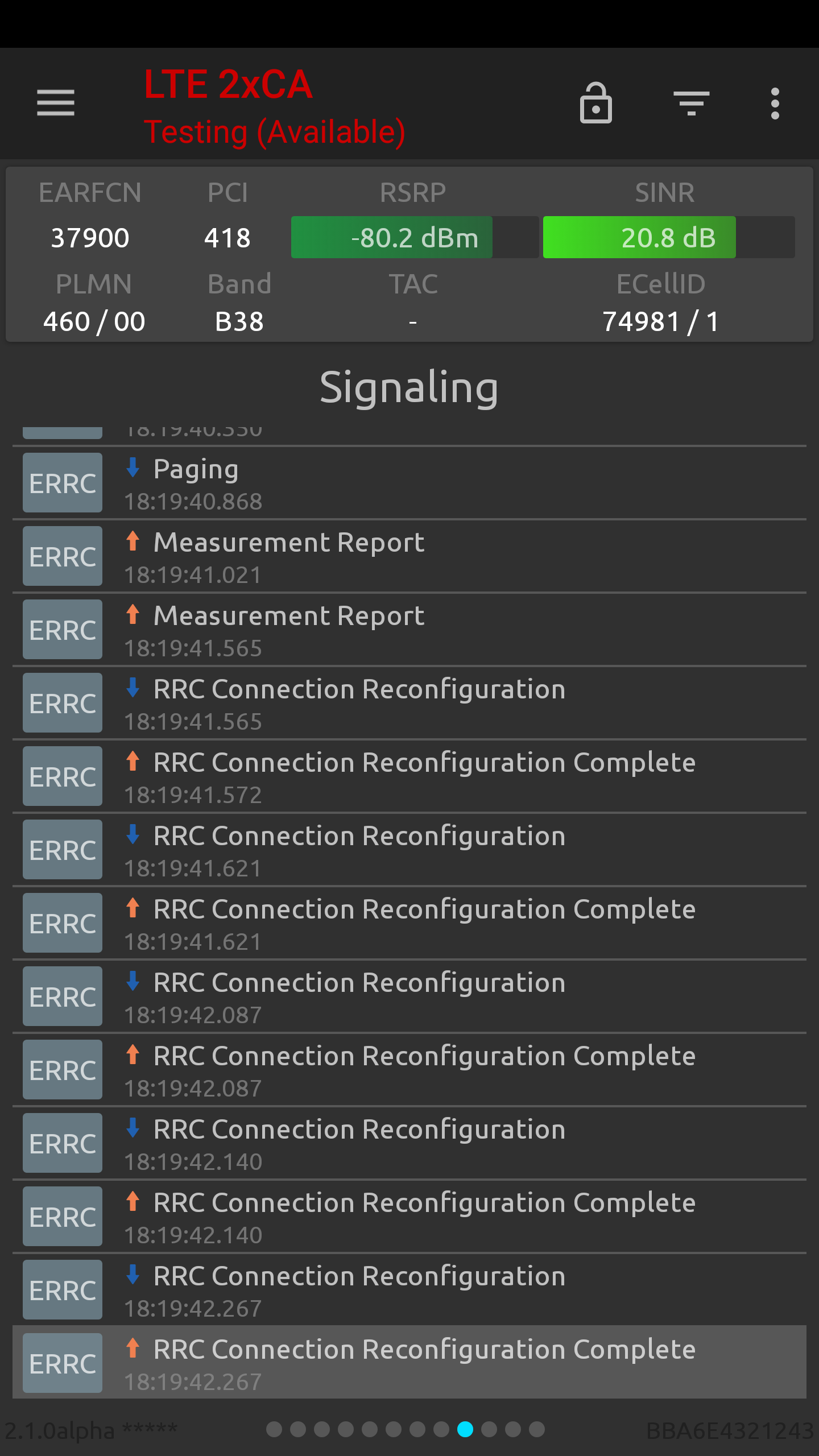Open the Paging message at 18:19:40.868
Viewport: 819px width, 1456px height.
point(409,483)
